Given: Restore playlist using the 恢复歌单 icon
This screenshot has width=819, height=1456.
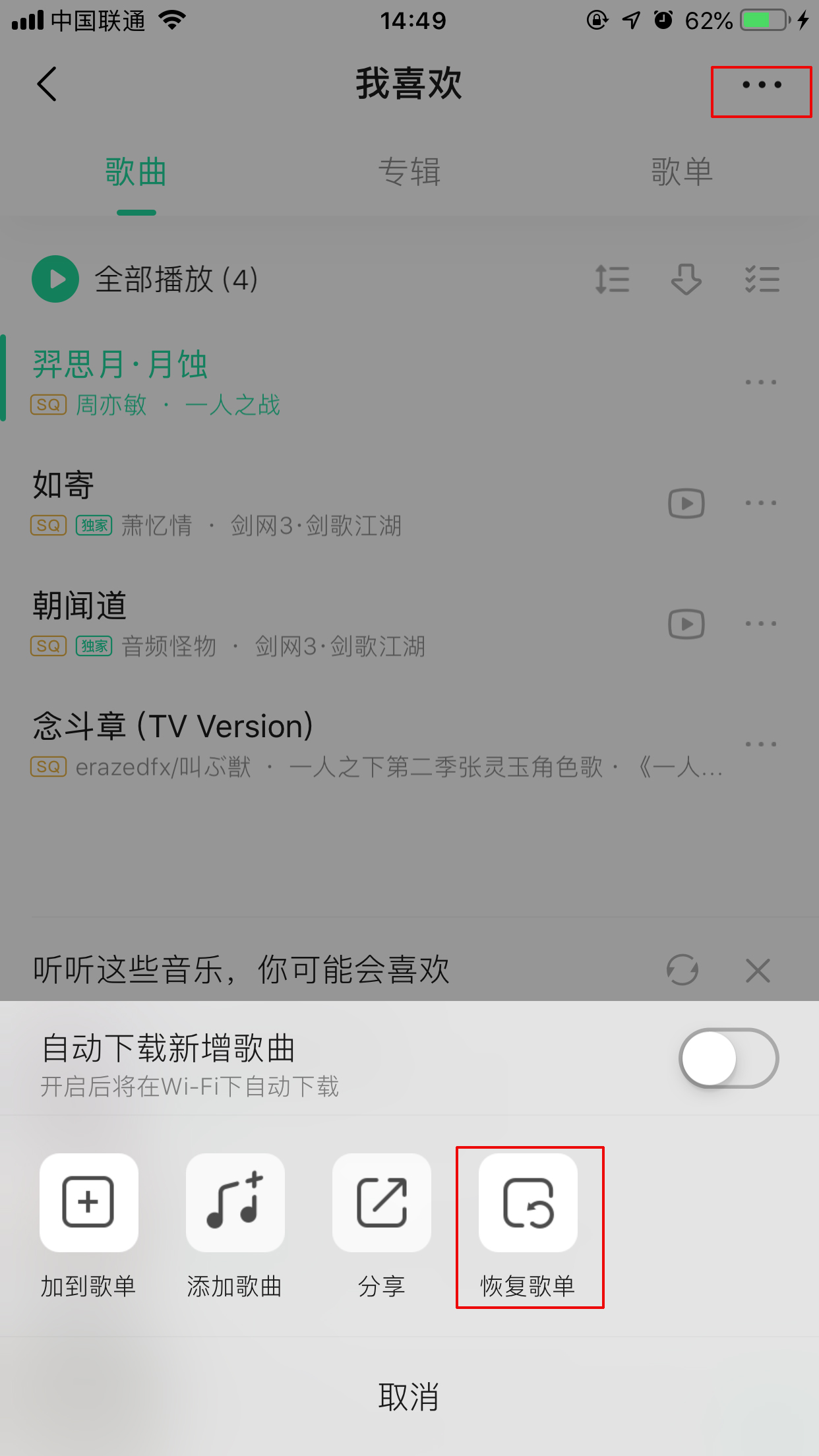Looking at the screenshot, I should click(528, 1201).
